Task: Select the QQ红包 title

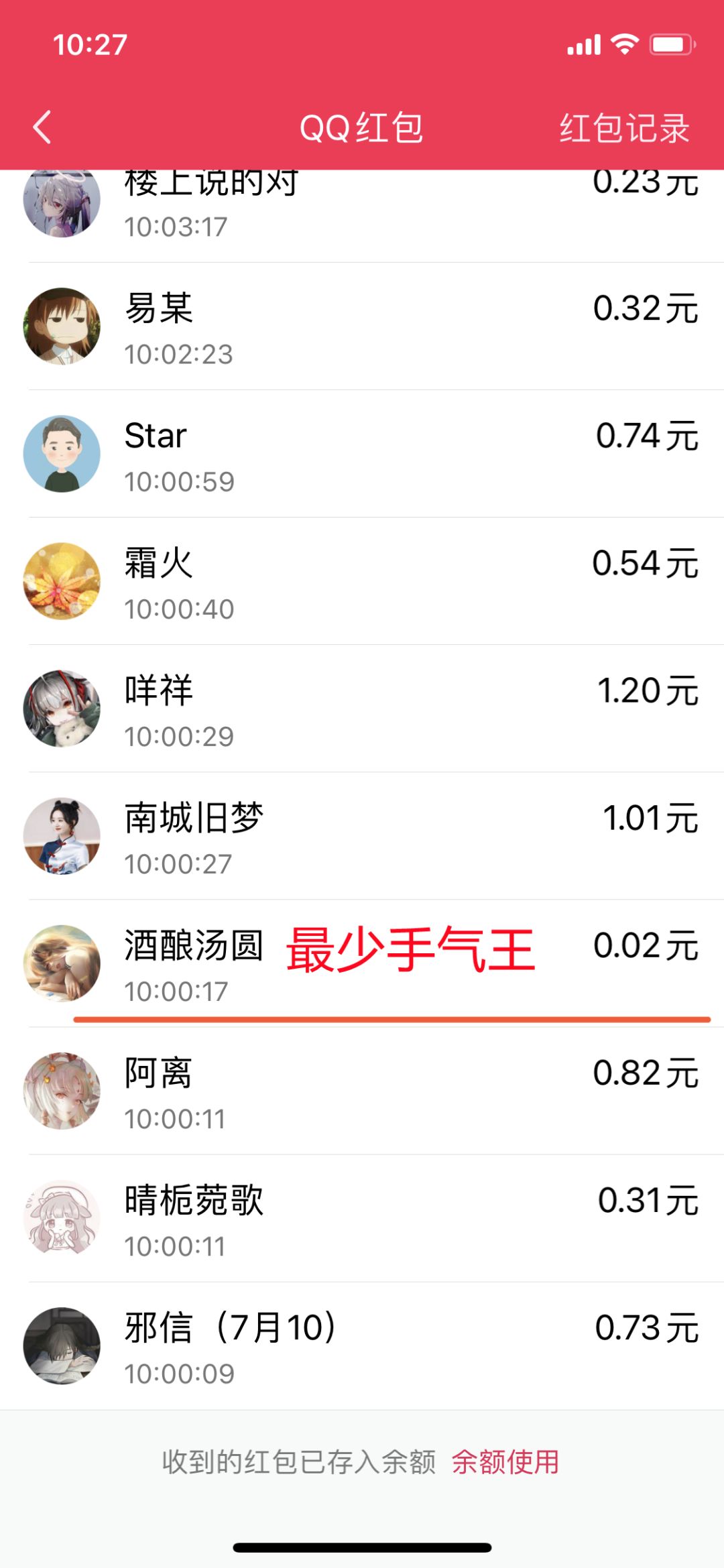Action: click(x=362, y=129)
